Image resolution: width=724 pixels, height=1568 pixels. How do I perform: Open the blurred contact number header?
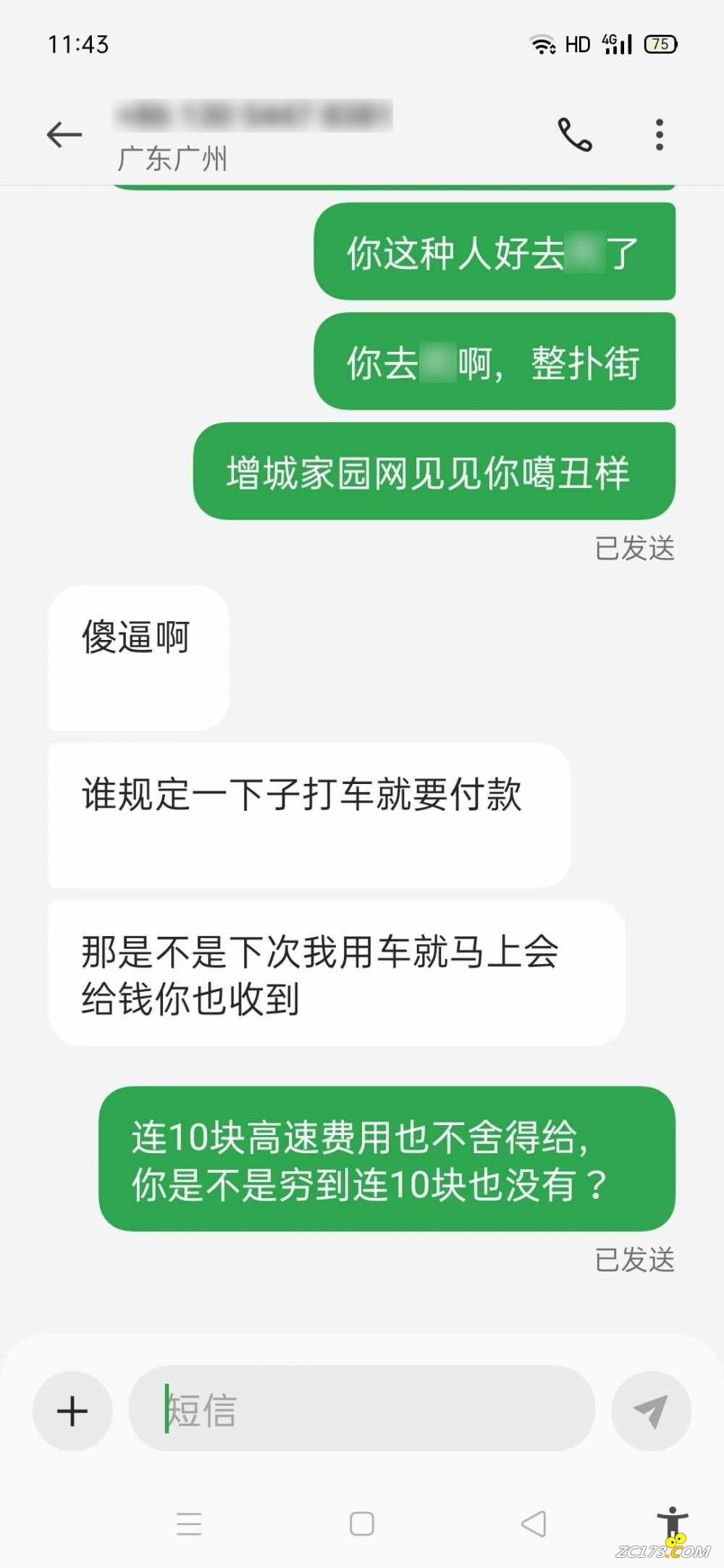tap(253, 116)
